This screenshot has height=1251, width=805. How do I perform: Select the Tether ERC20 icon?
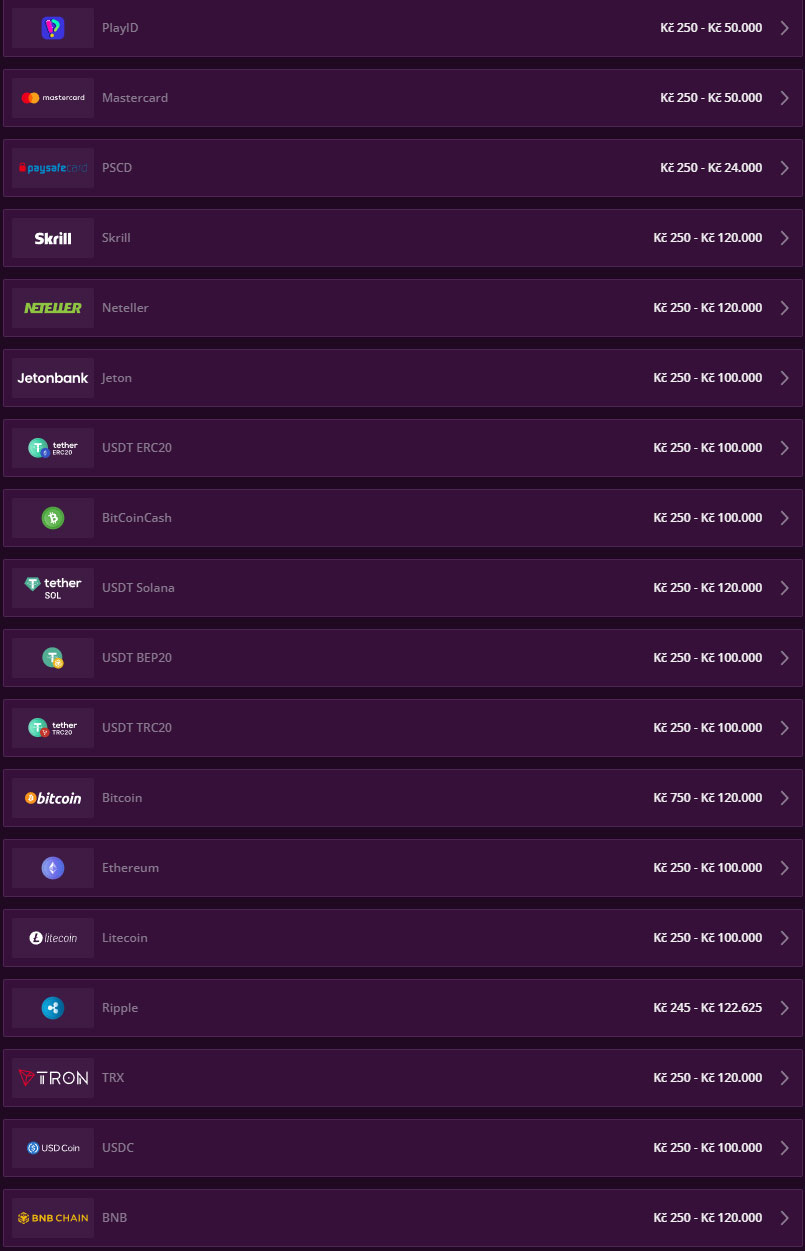[52, 447]
